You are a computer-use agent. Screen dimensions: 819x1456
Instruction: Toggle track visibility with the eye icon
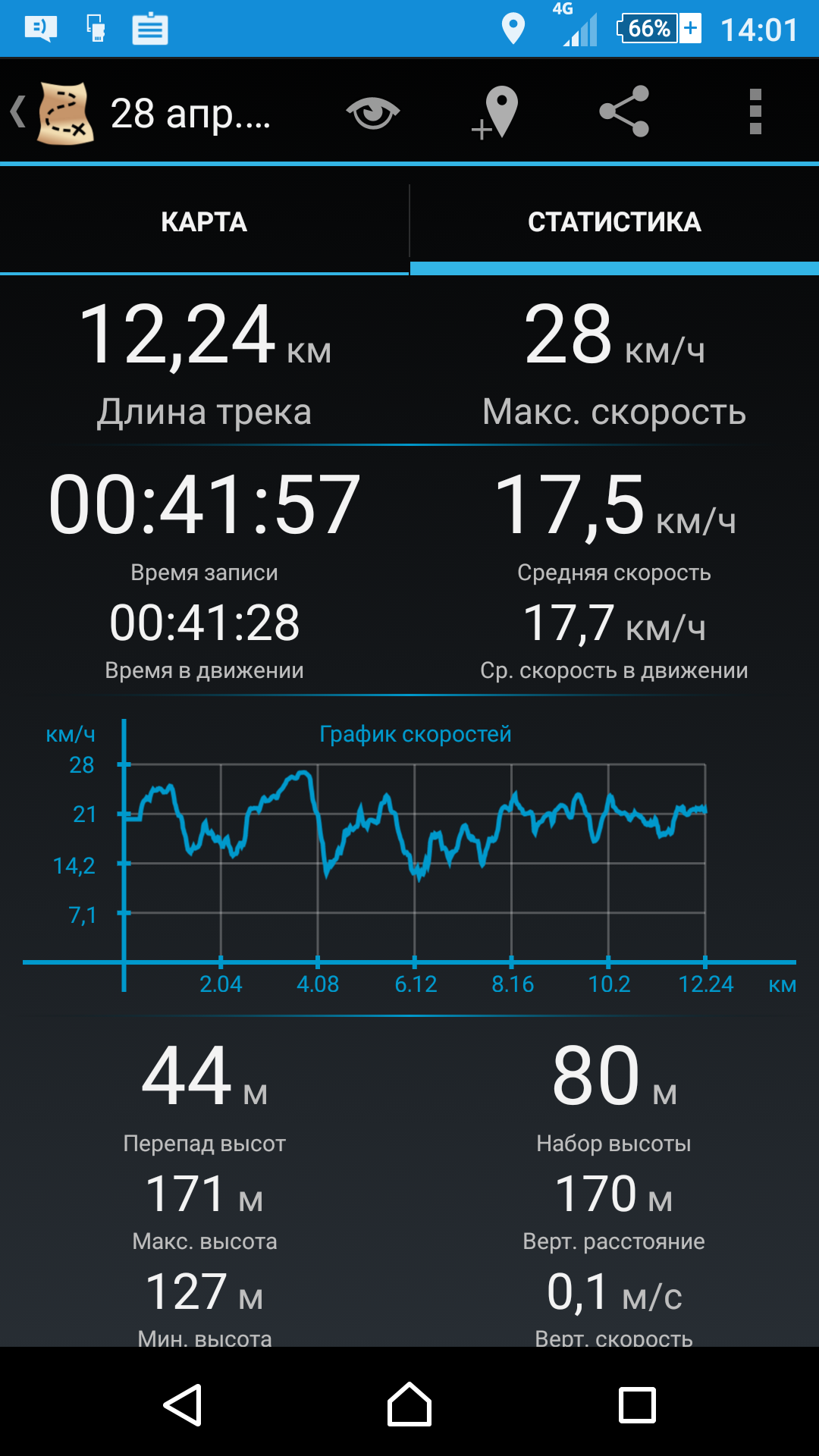tap(372, 113)
